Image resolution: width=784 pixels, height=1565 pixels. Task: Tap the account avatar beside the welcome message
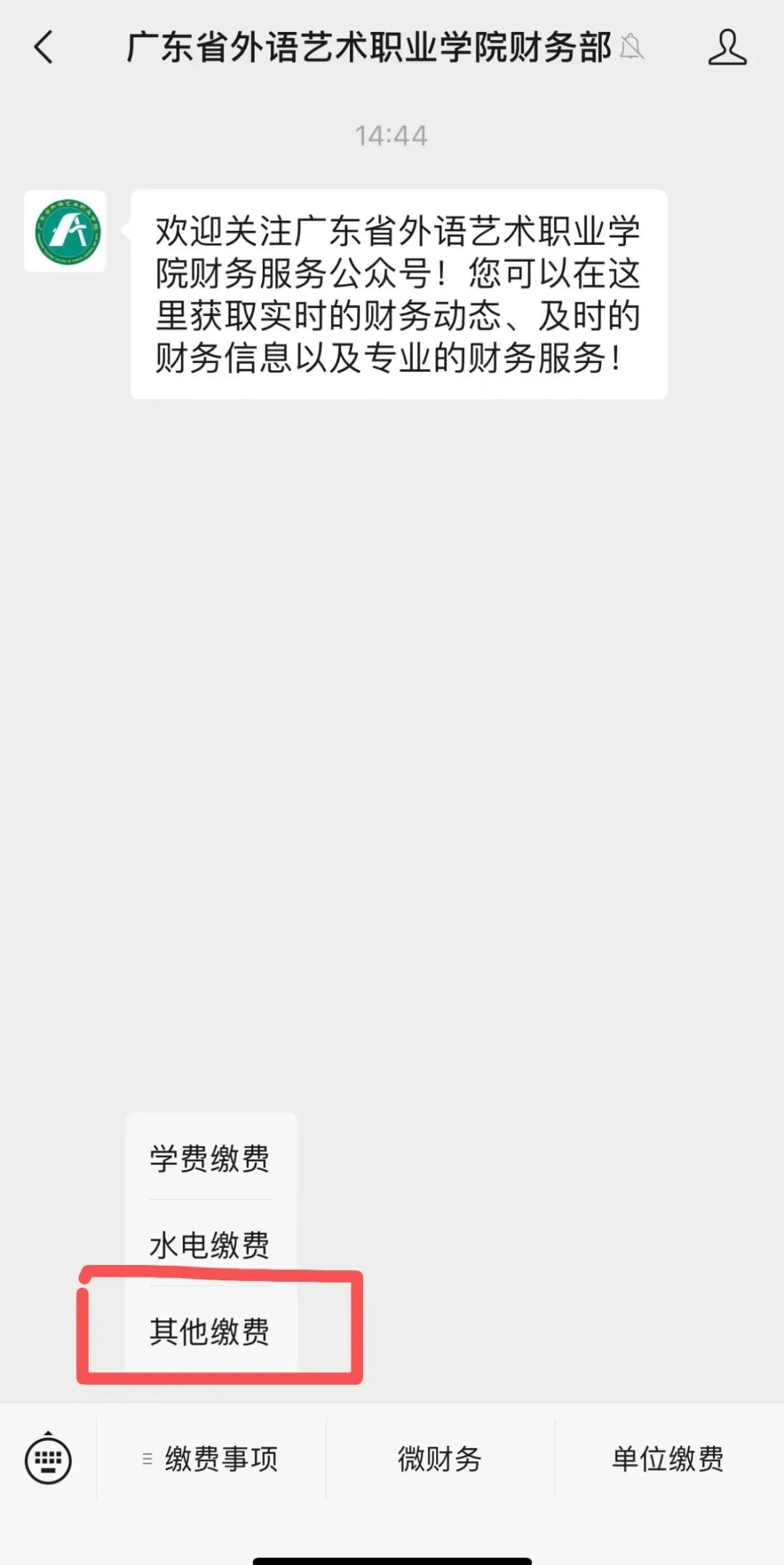point(65,232)
